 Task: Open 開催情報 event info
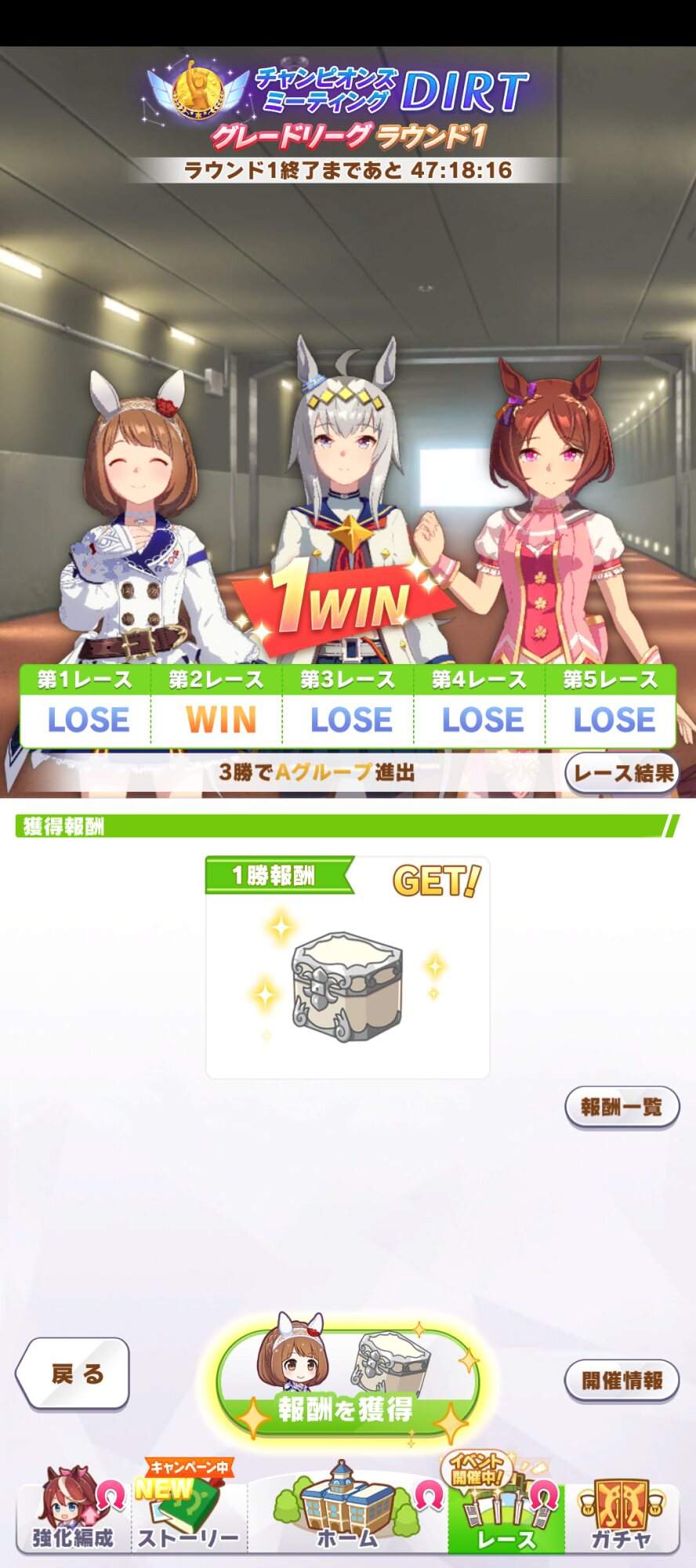(x=622, y=1381)
